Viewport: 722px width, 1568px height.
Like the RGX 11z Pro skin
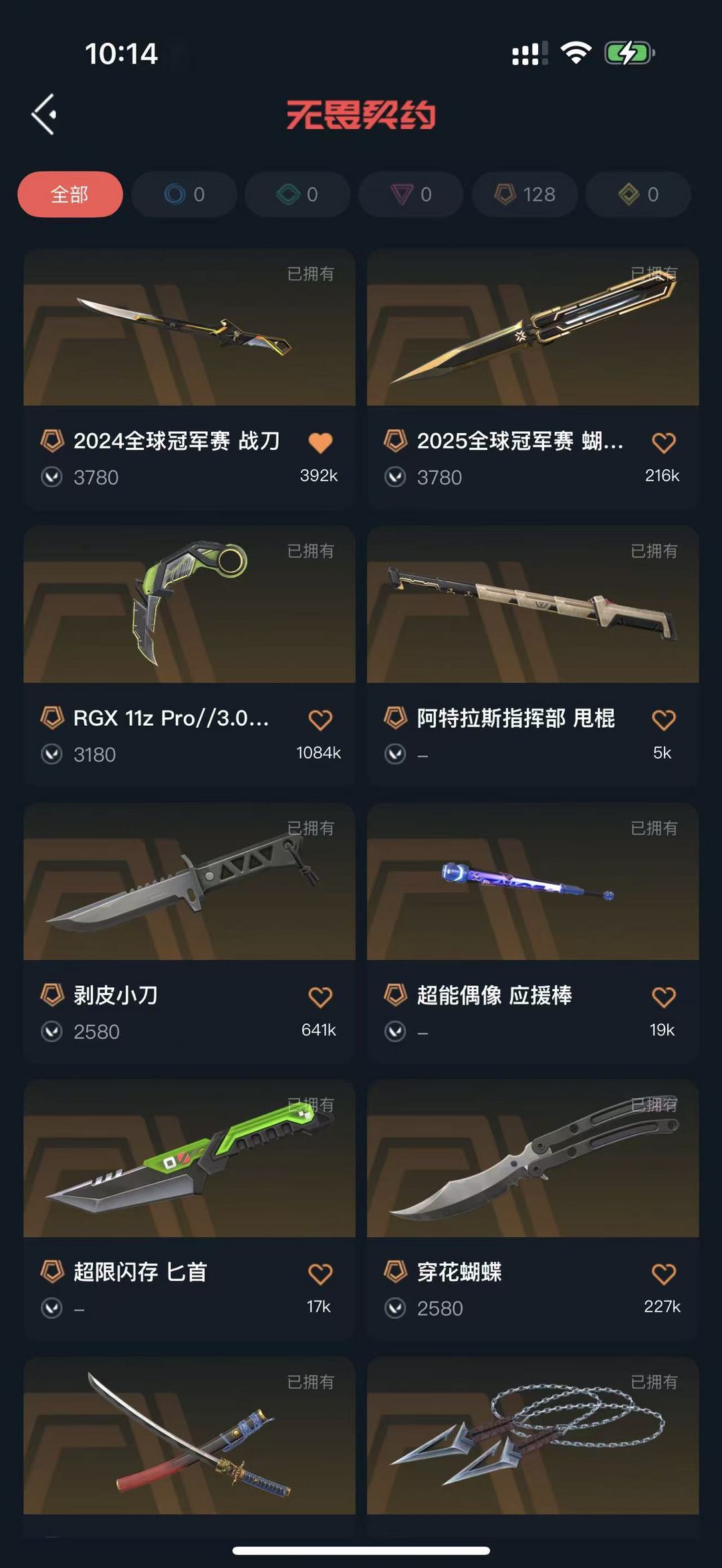point(320,720)
